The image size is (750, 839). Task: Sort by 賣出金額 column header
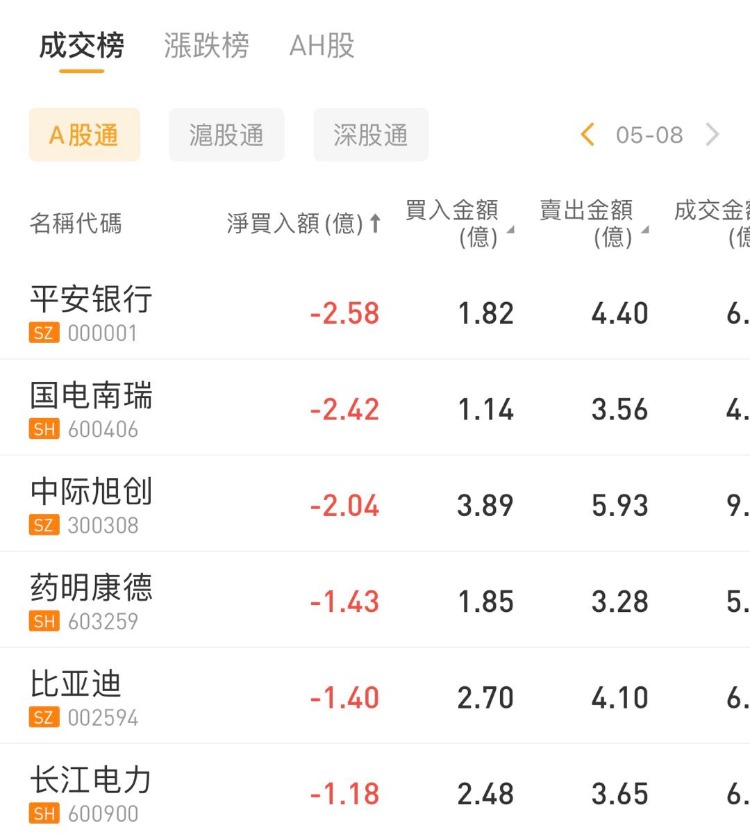tap(594, 223)
